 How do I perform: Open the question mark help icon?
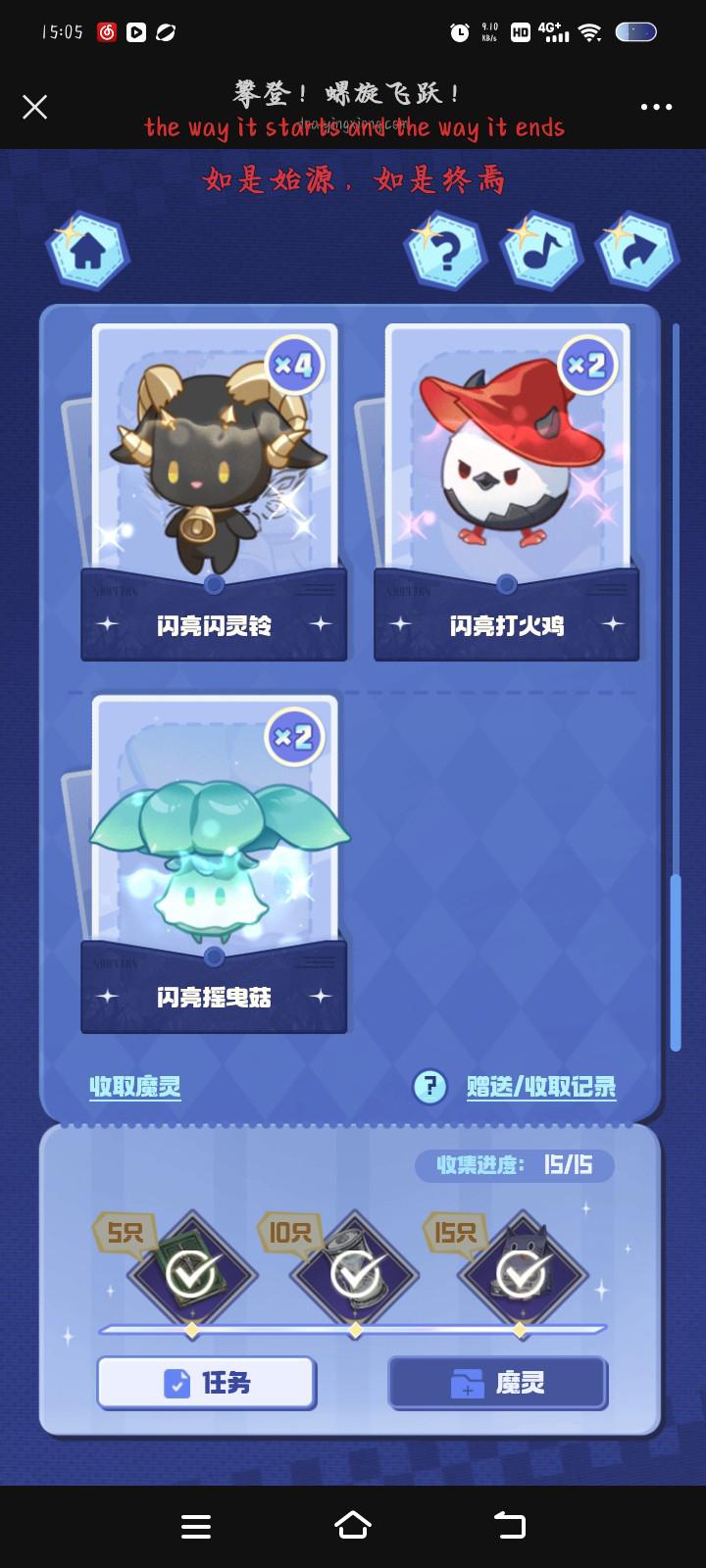click(446, 252)
